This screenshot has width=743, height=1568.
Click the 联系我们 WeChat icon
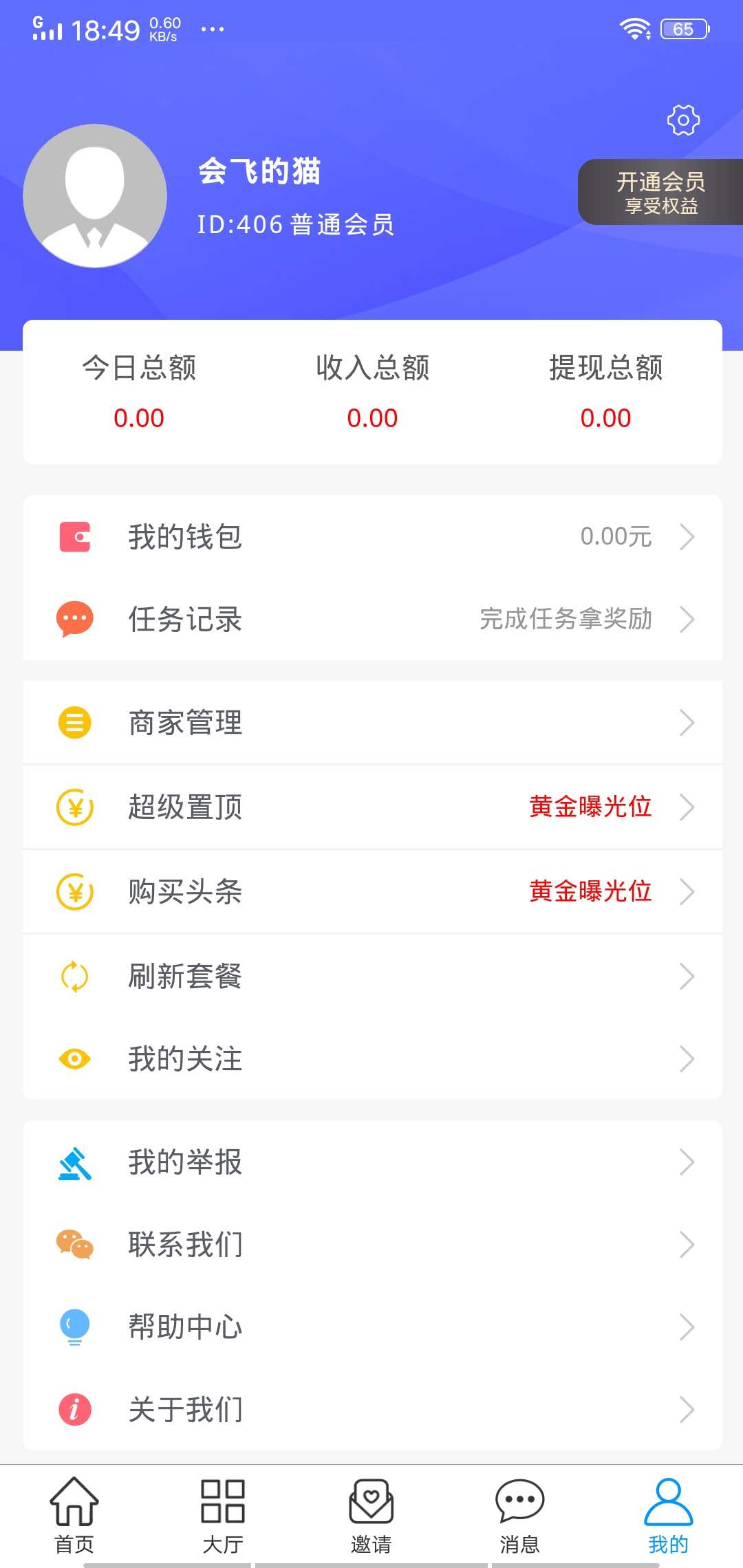pyautogui.click(x=75, y=1243)
